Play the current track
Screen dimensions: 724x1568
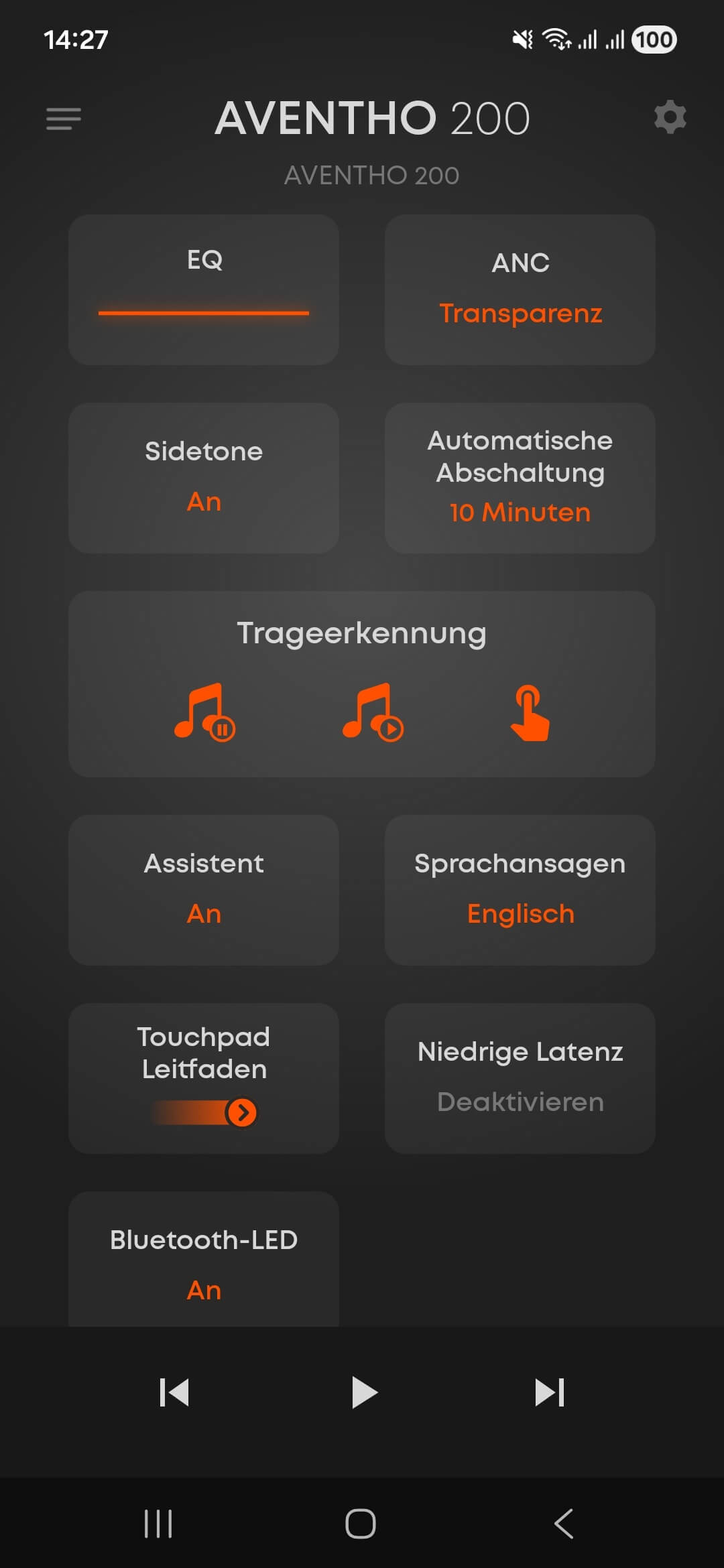(364, 1392)
